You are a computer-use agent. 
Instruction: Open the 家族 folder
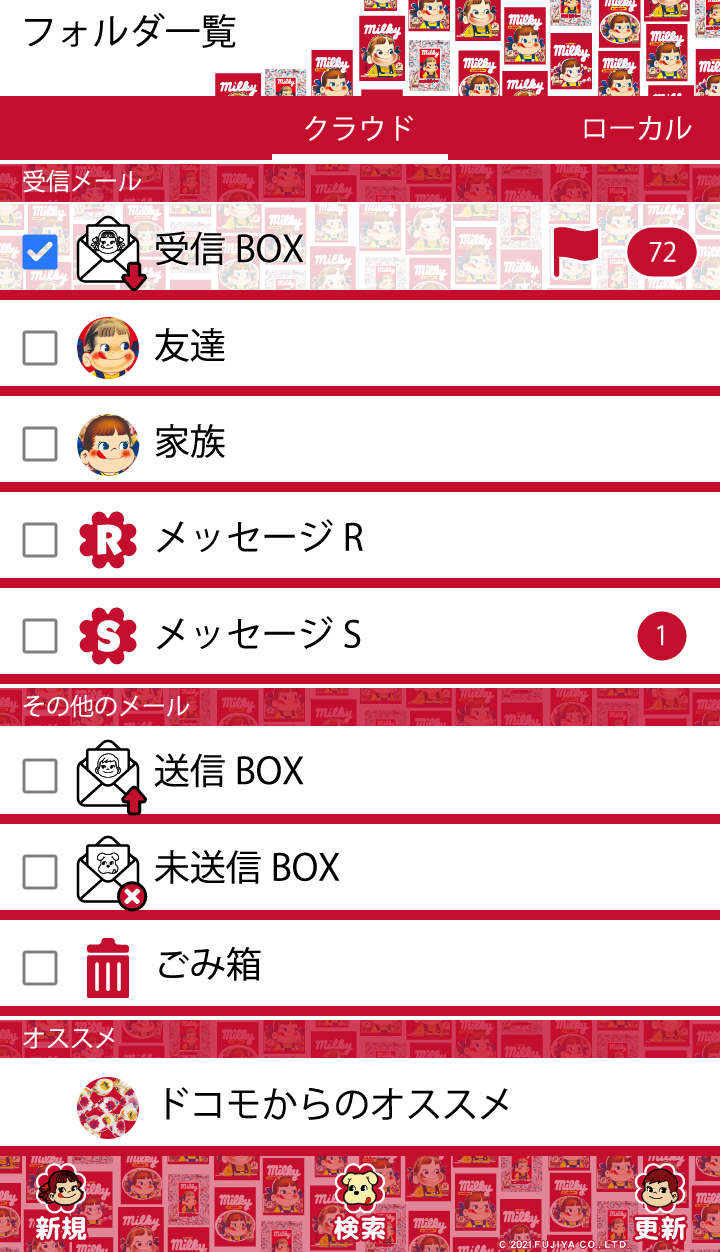[190, 443]
